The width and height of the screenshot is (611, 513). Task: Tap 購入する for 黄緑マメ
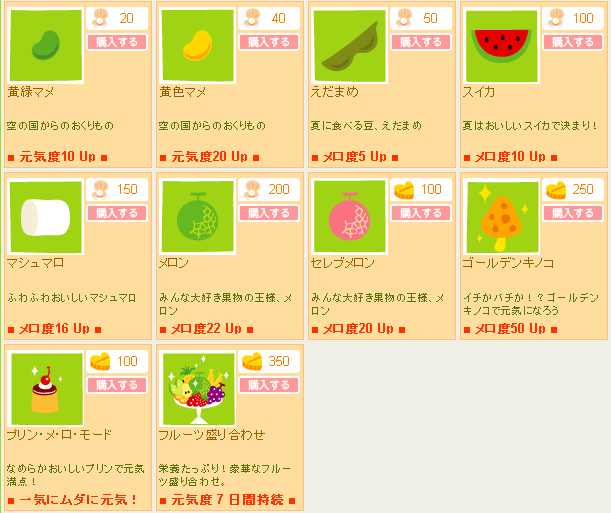(x=117, y=42)
